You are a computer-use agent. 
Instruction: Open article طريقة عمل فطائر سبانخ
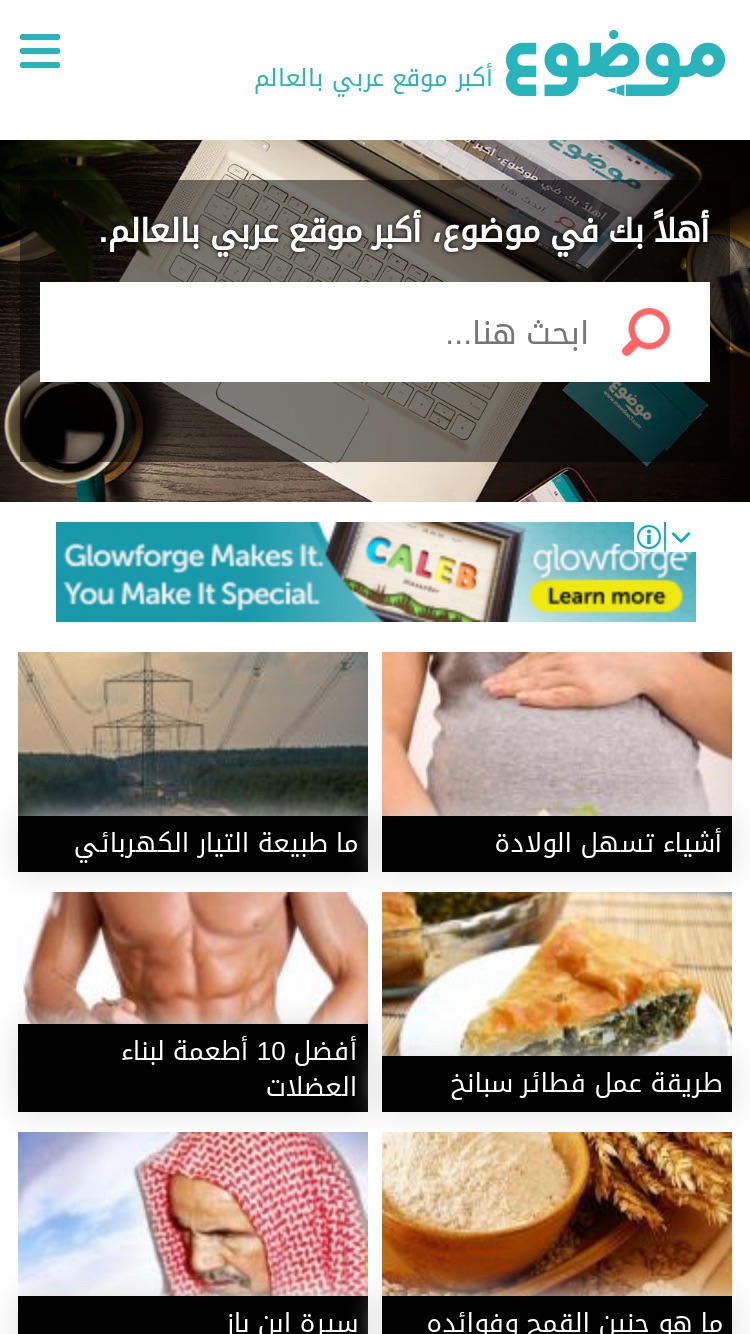coord(557,1002)
